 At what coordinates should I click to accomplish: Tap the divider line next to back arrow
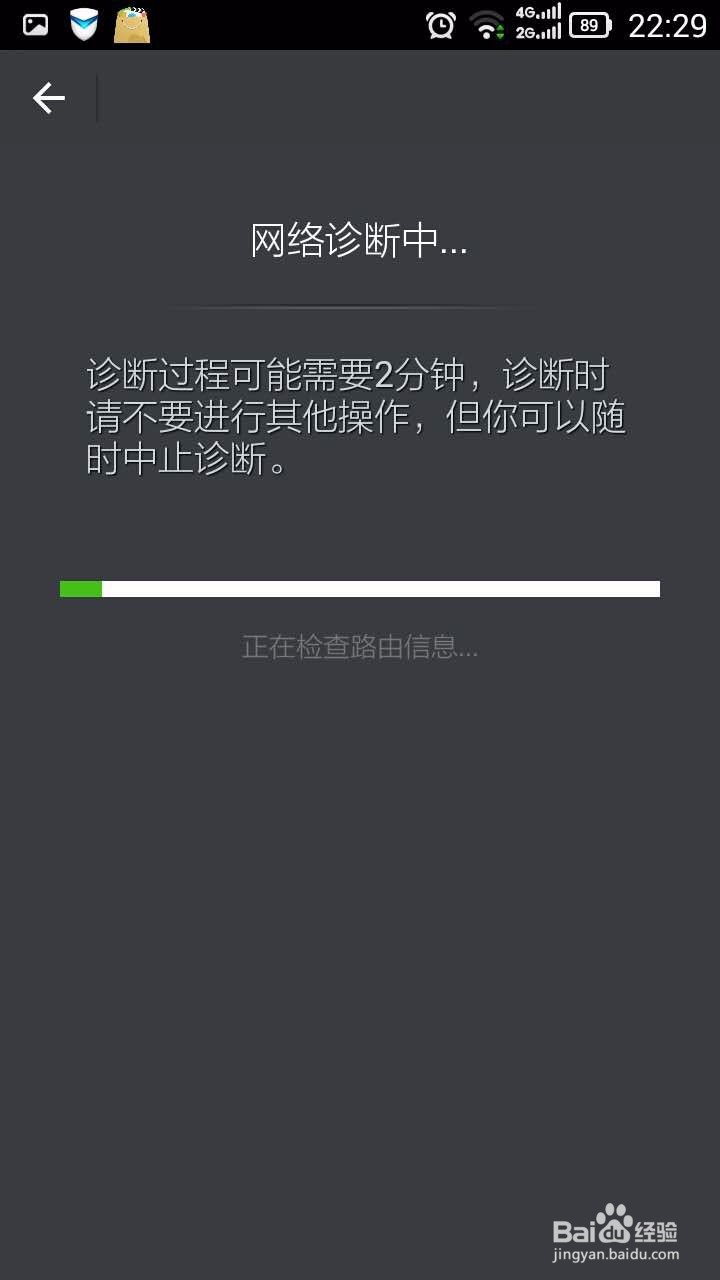coord(97,97)
